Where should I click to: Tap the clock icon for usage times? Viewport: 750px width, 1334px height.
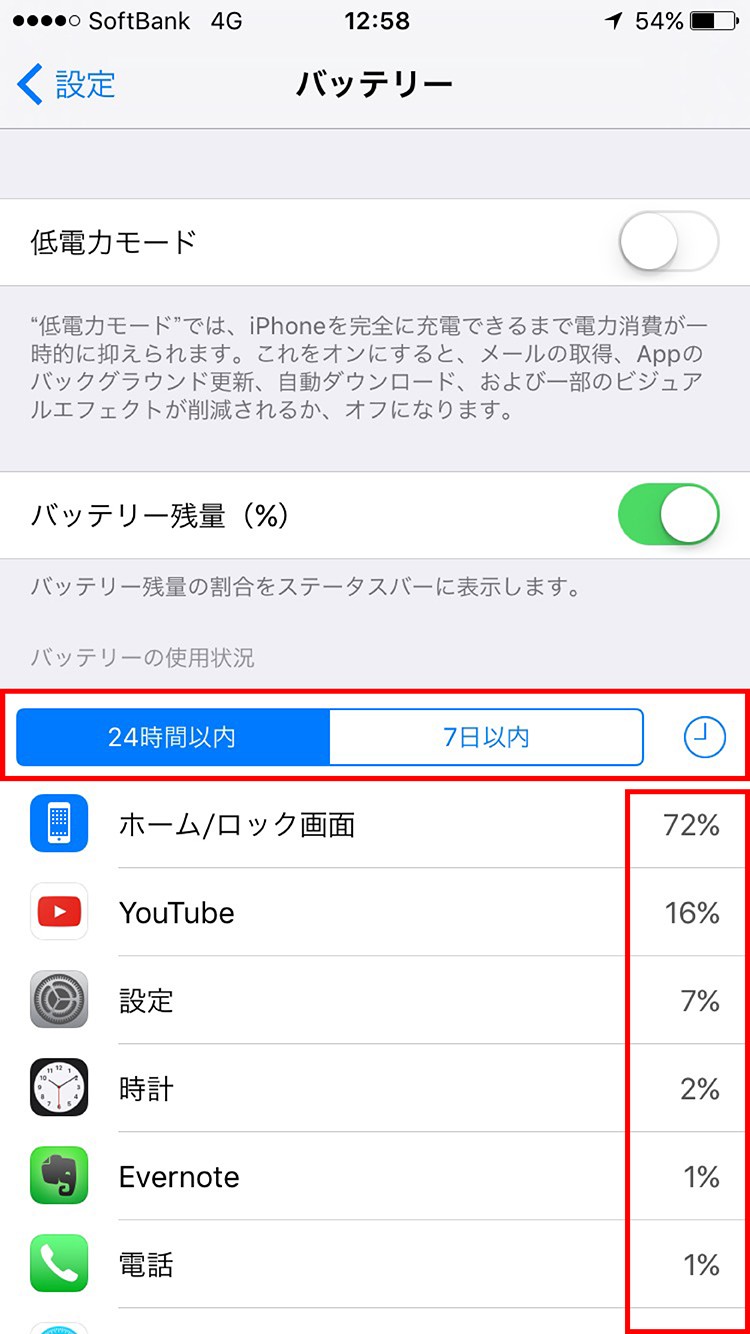[x=705, y=737]
